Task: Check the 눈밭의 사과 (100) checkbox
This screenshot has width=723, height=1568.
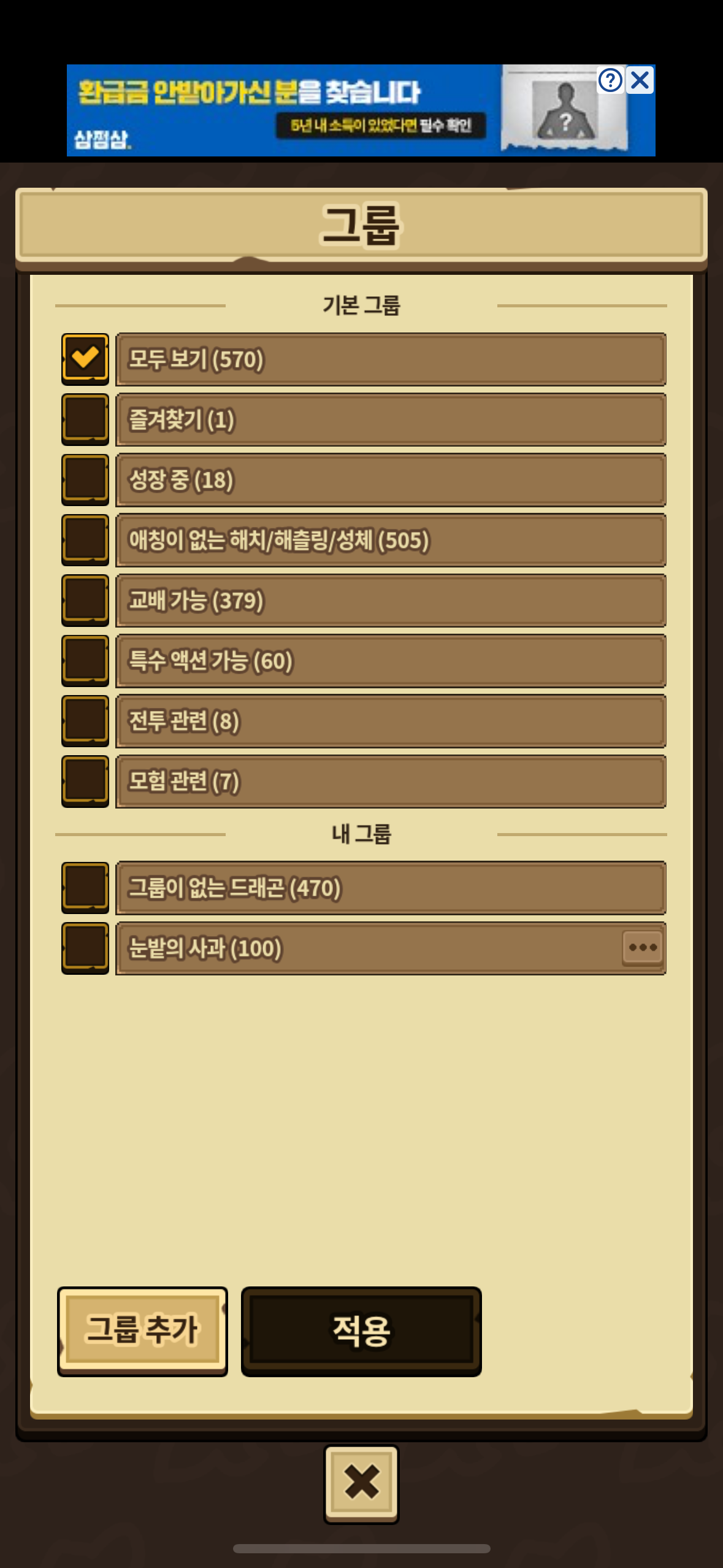Action: [85, 948]
